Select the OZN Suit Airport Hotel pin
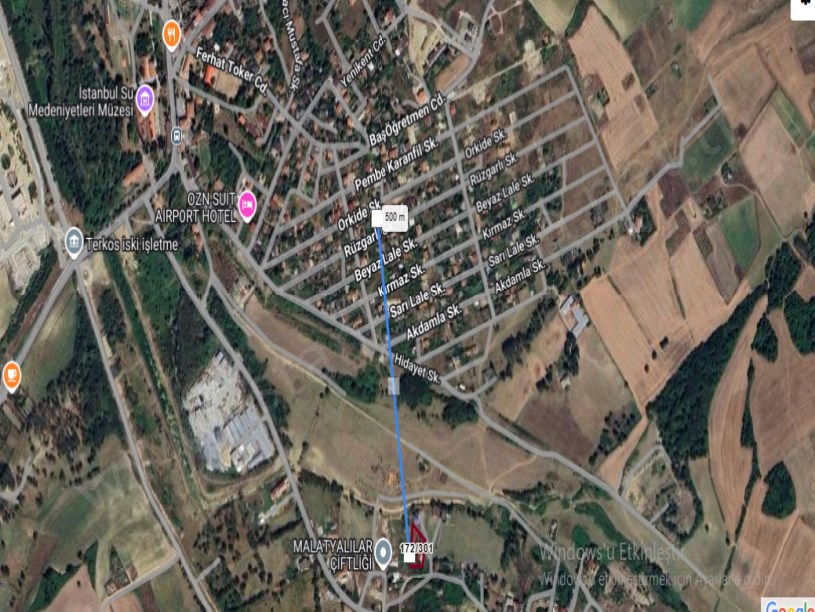This screenshot has width=815, height=612. pyautogui.click(x=247, y=207)
